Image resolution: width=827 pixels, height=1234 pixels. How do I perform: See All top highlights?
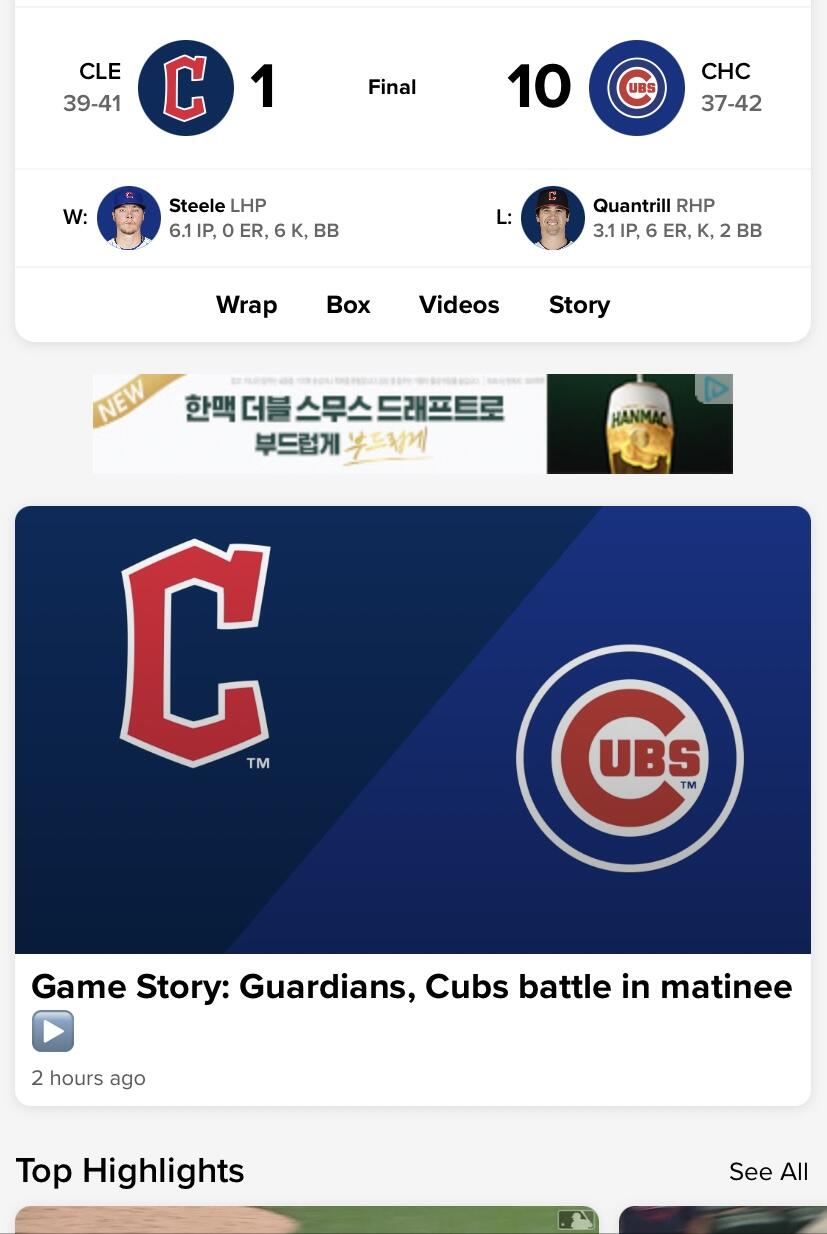click(768, 1171)
